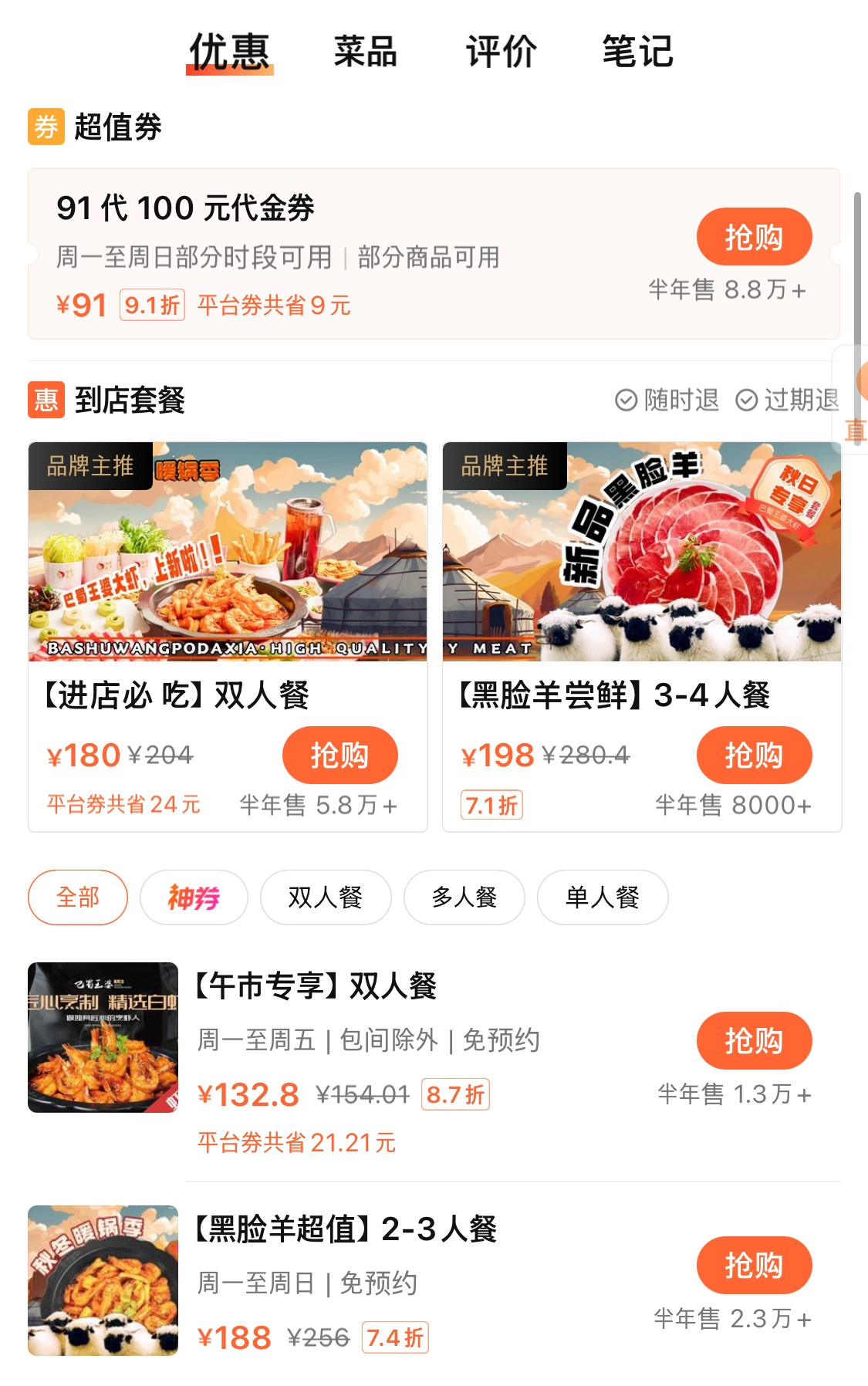Click the 7.1折 discount badge under 黑脸羊尝鲜 meal
The width and height of the screenshot is (868, 1386).
click(491, 806)
